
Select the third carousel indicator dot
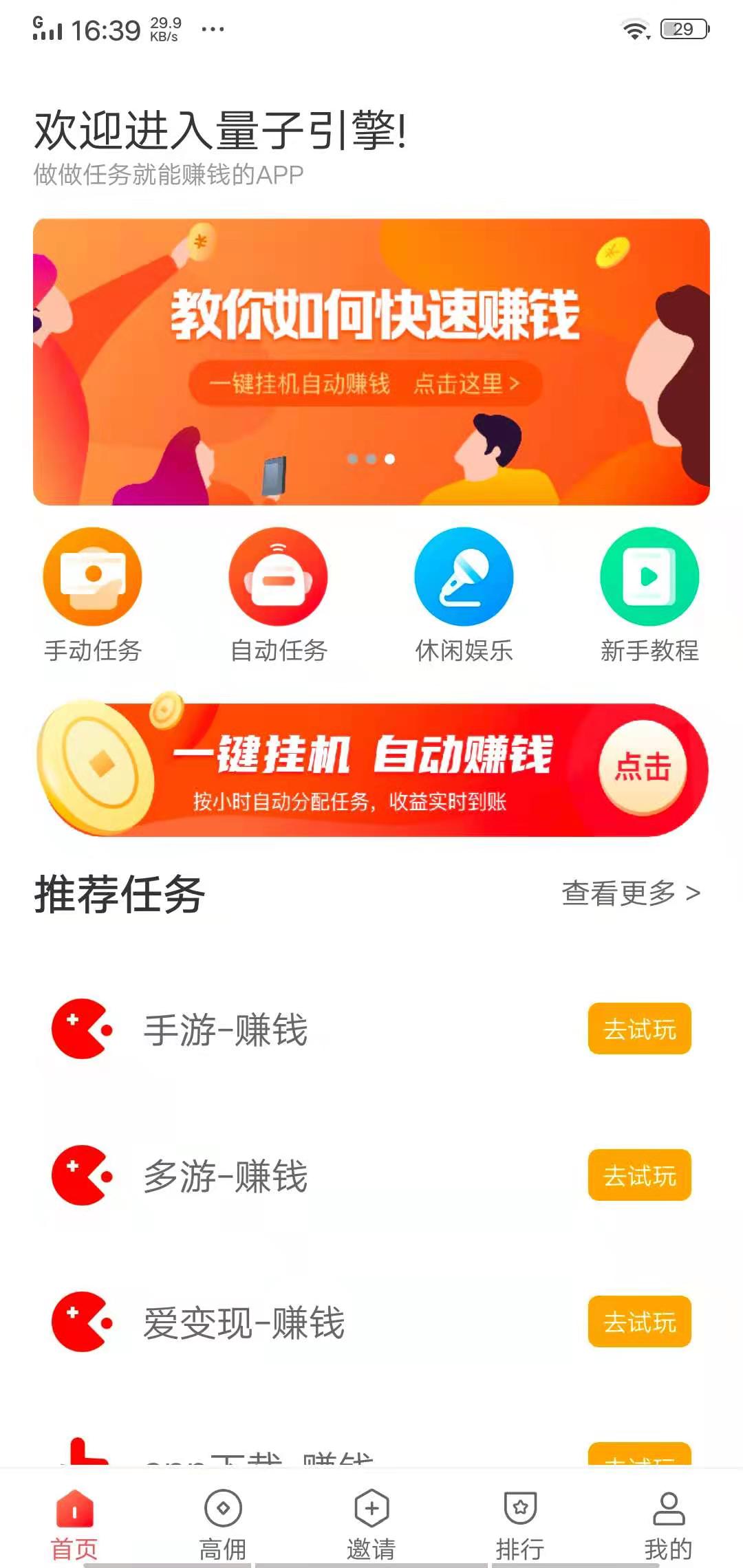click(x=388, y=459)
